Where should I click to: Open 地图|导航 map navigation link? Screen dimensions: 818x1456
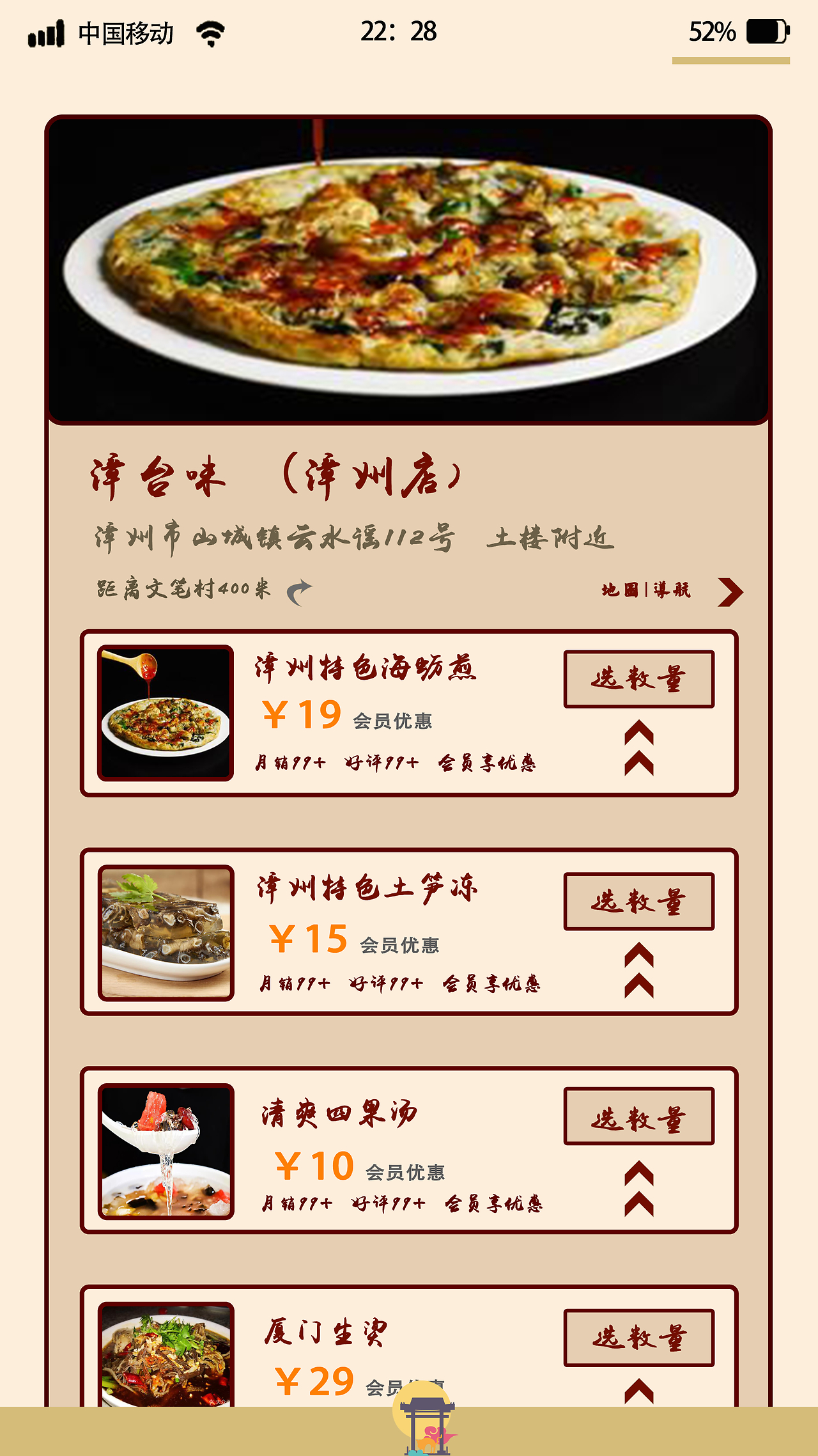[x=646, y=590]
